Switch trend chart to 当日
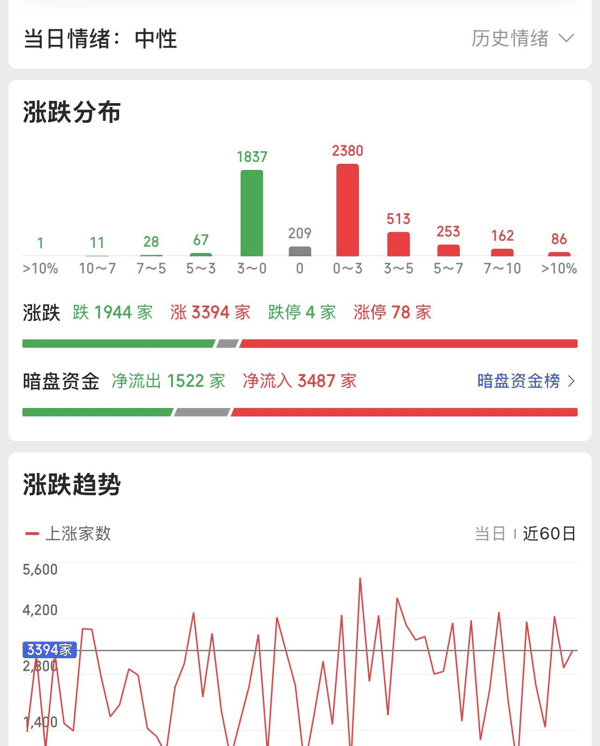600x746 pixels. [x=490, y=534]
